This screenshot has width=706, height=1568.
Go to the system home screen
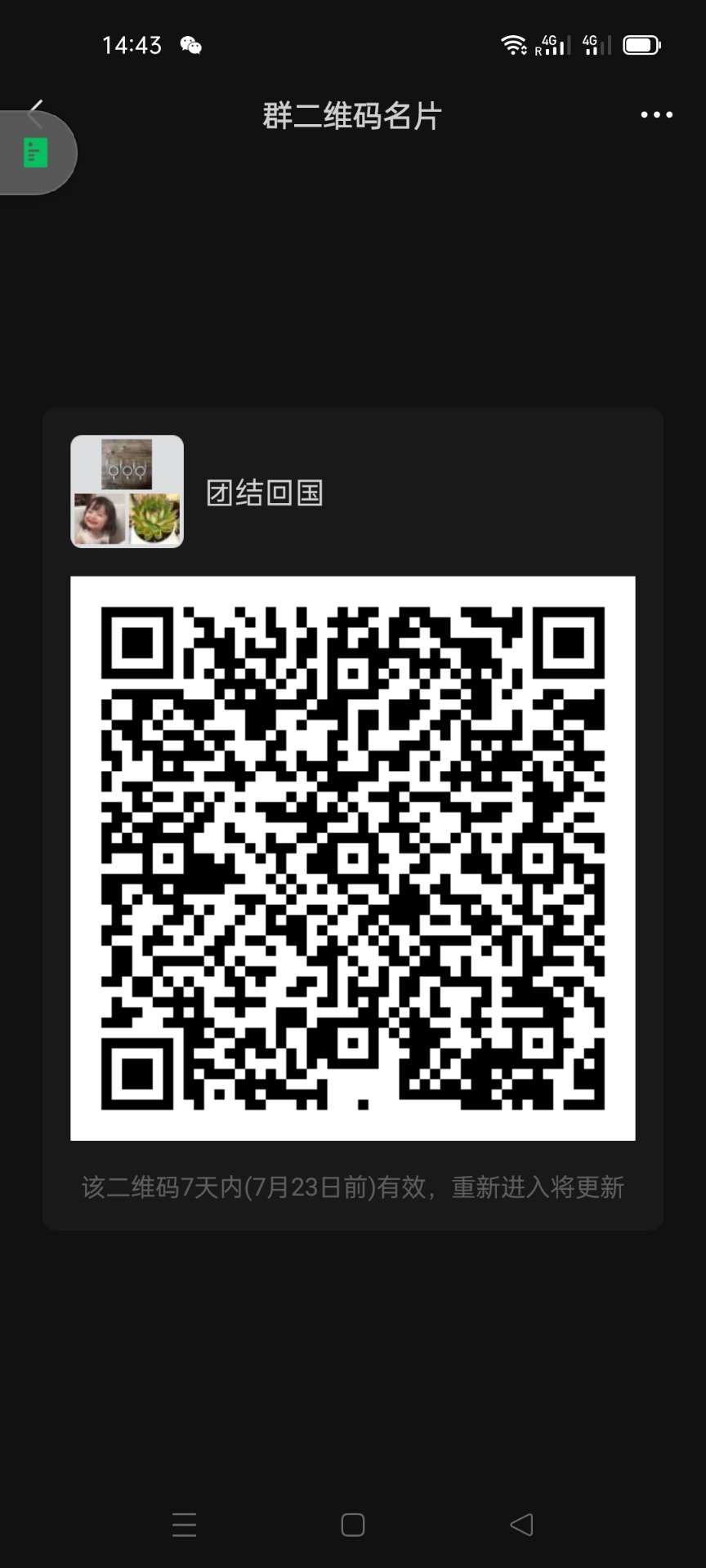pos(353,1525)
